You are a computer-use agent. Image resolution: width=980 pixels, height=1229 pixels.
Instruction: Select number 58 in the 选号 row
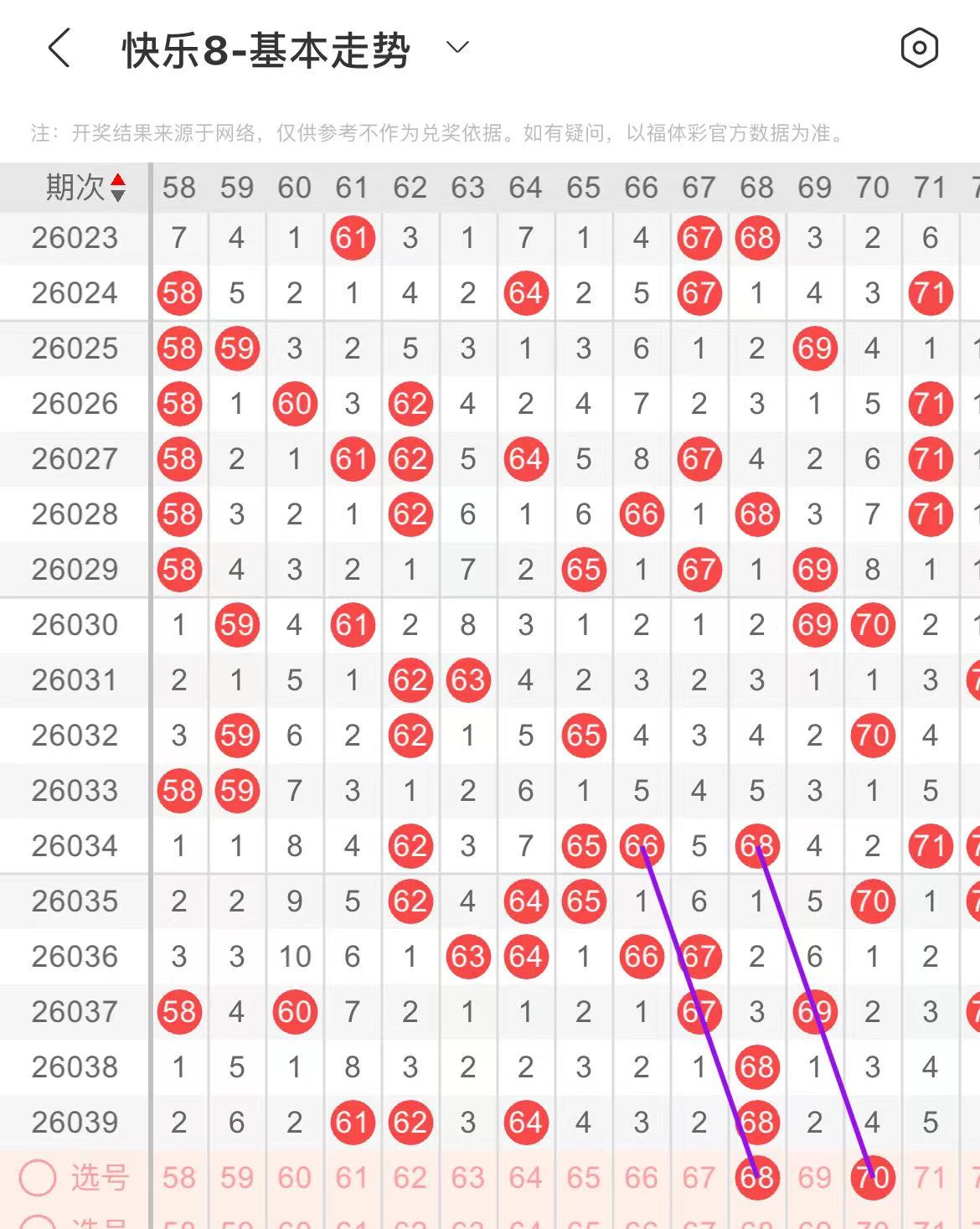pos(178,1177)
